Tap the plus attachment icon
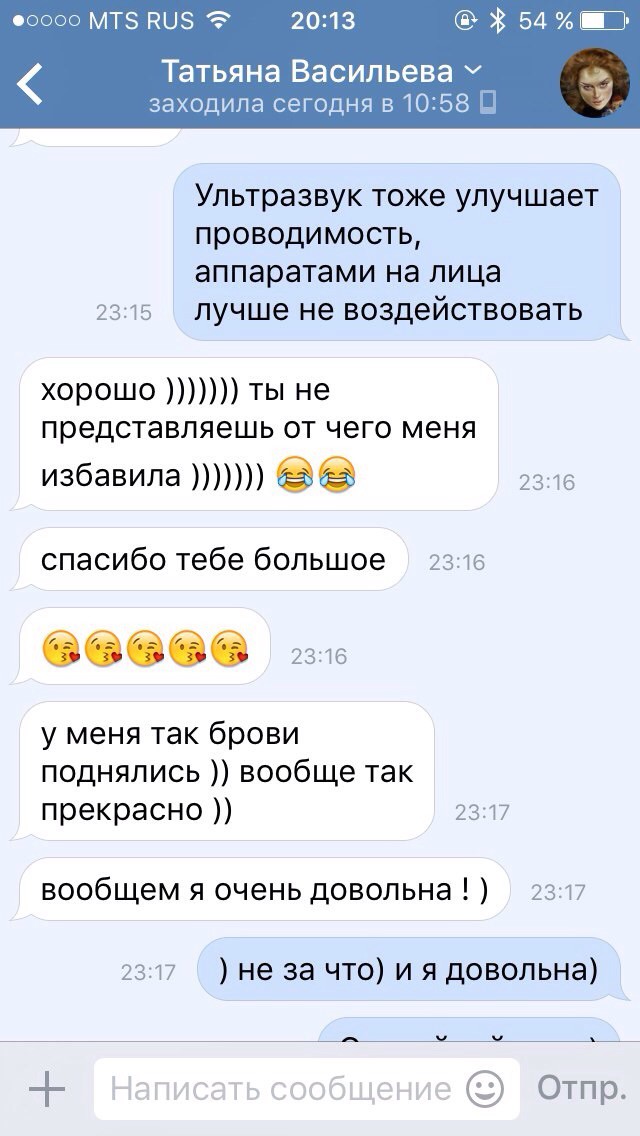 tap(47, 1089)
